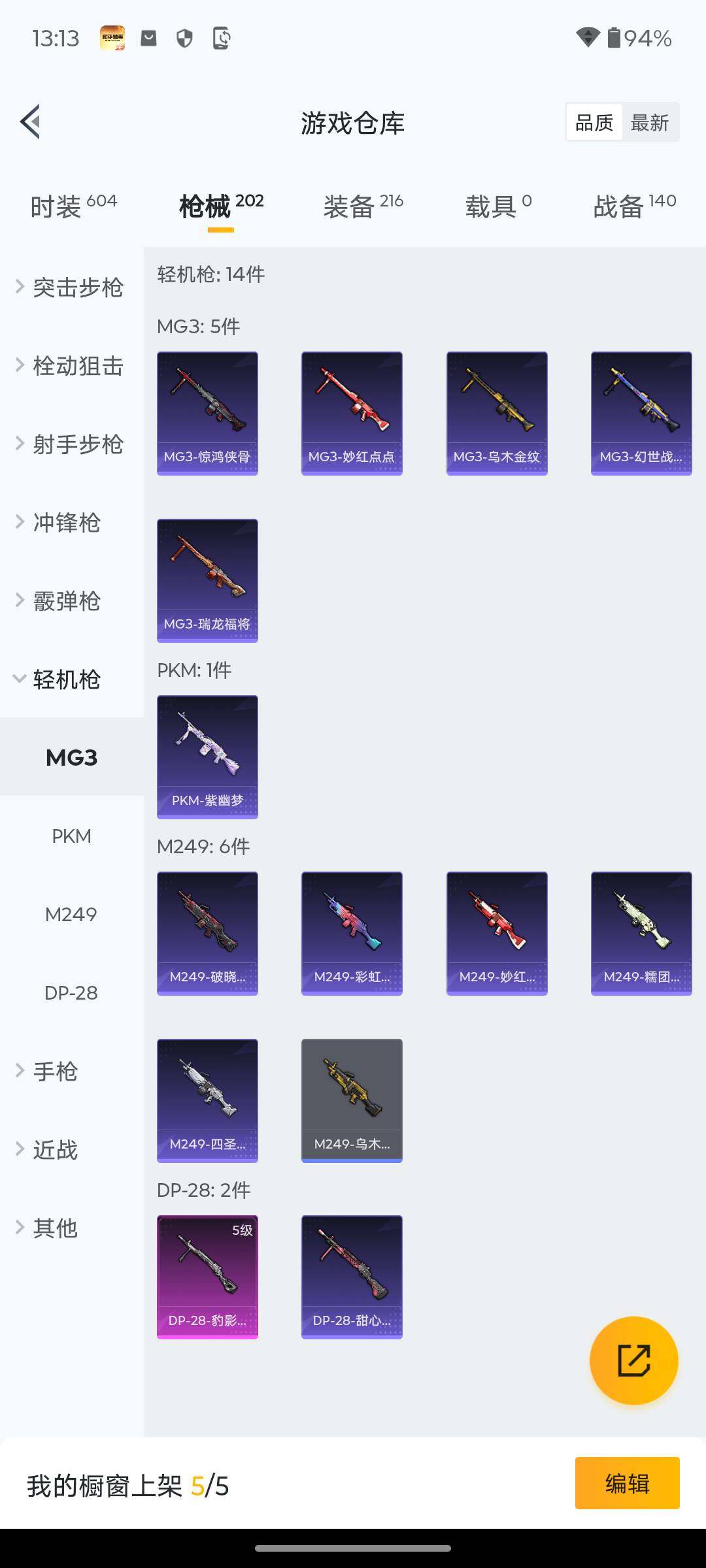Open MG3-惊鸿侠骨 skin
This screenshot has height=1568, width=706.
[207, 413]
